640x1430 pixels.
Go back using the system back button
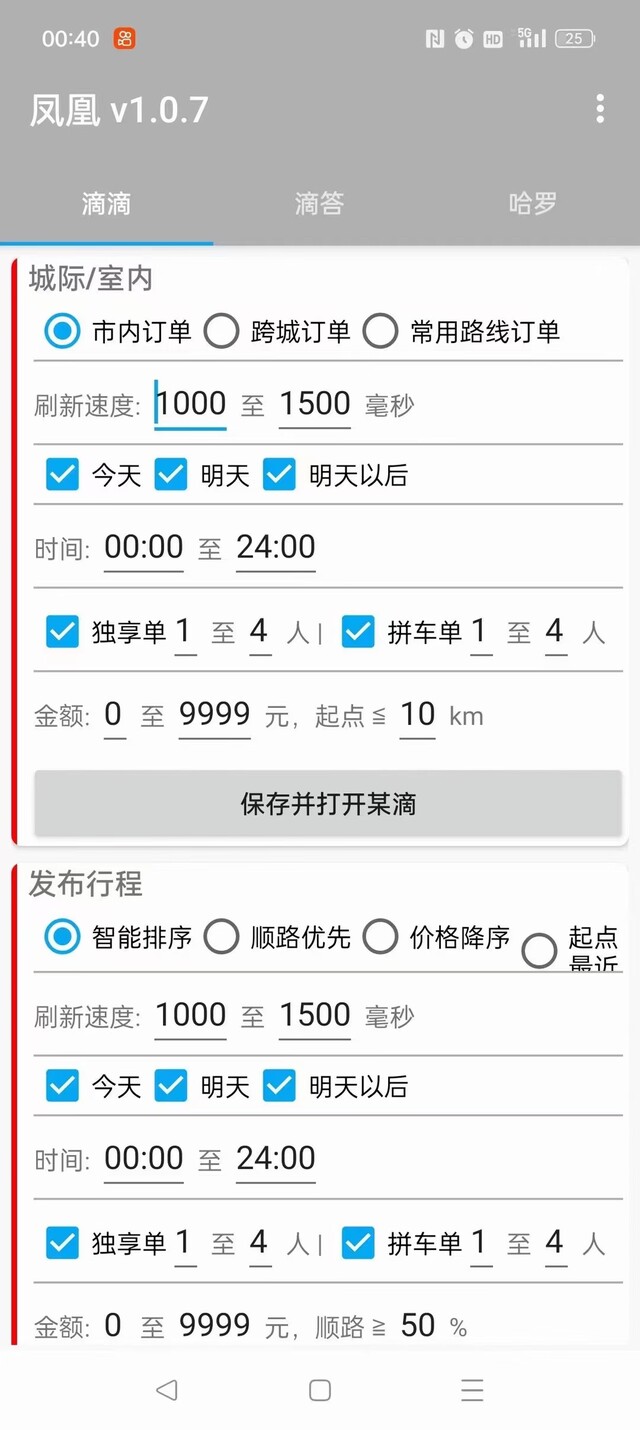[x=167, y=1389]
